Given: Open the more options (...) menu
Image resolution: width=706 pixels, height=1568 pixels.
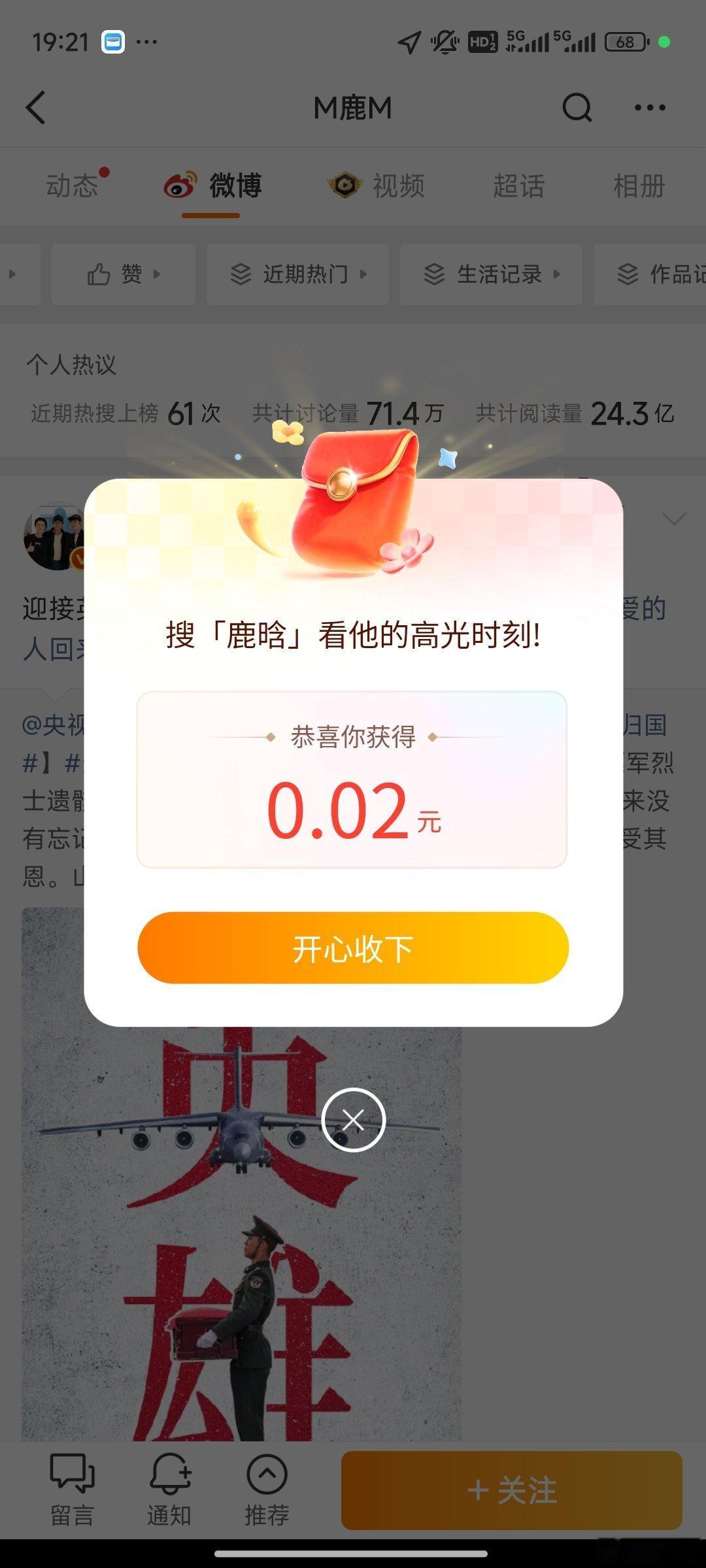Looking at the screenshot, I should tap(651, 108).
